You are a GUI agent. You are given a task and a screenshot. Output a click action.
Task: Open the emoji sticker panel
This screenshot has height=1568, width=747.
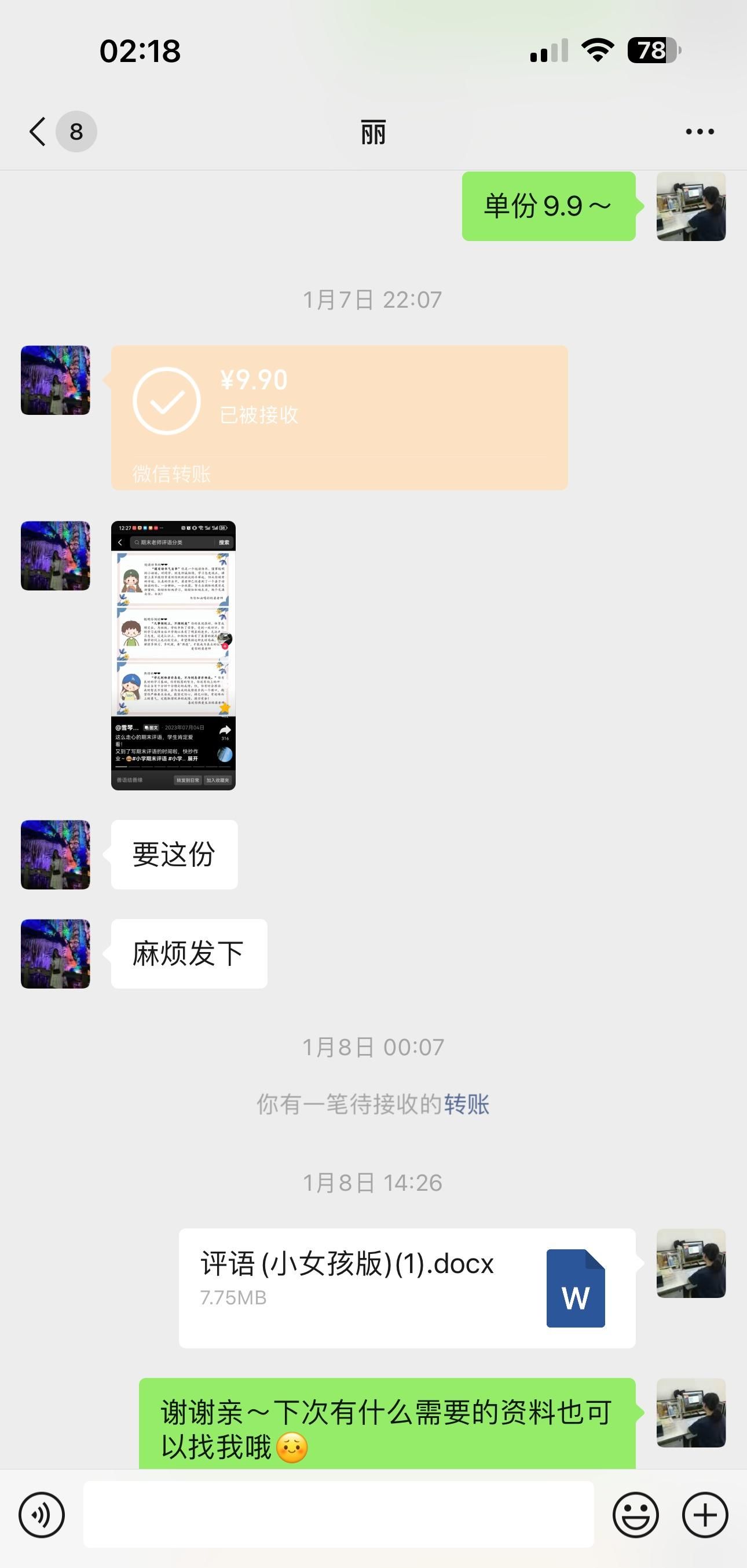pos(636,1515)
